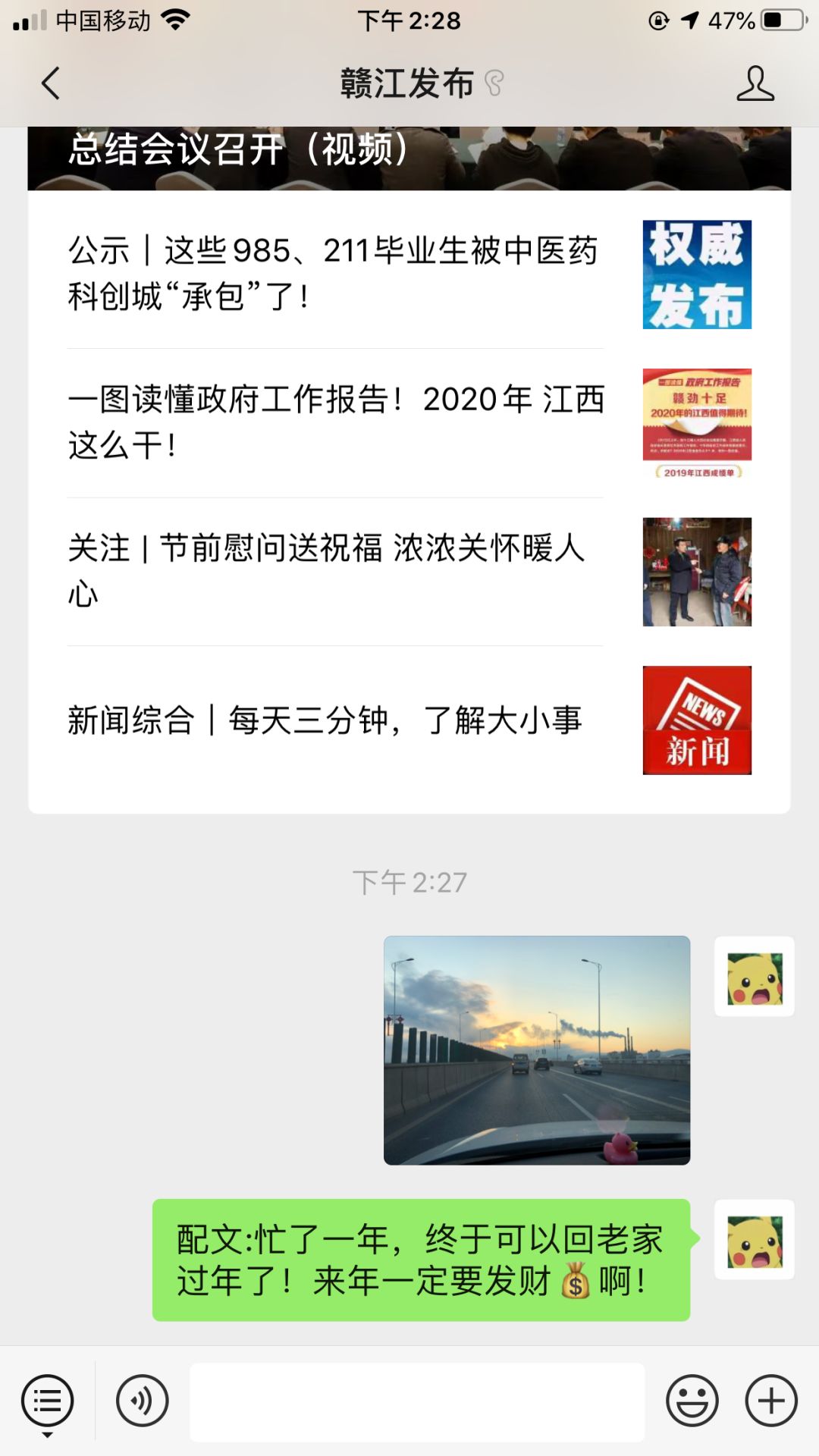Open 新闻综合 每天三分钟 article

click(x=409, y=720)
